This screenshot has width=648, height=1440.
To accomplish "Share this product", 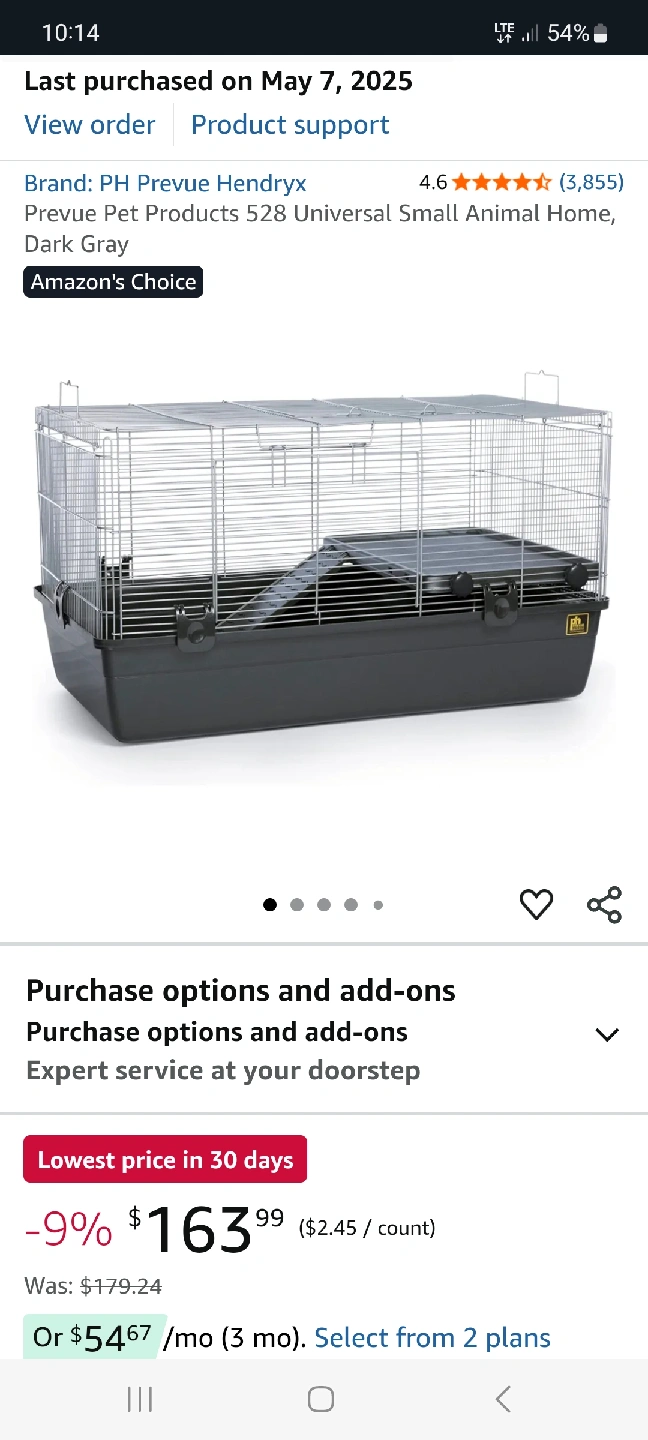I will 604,905.
